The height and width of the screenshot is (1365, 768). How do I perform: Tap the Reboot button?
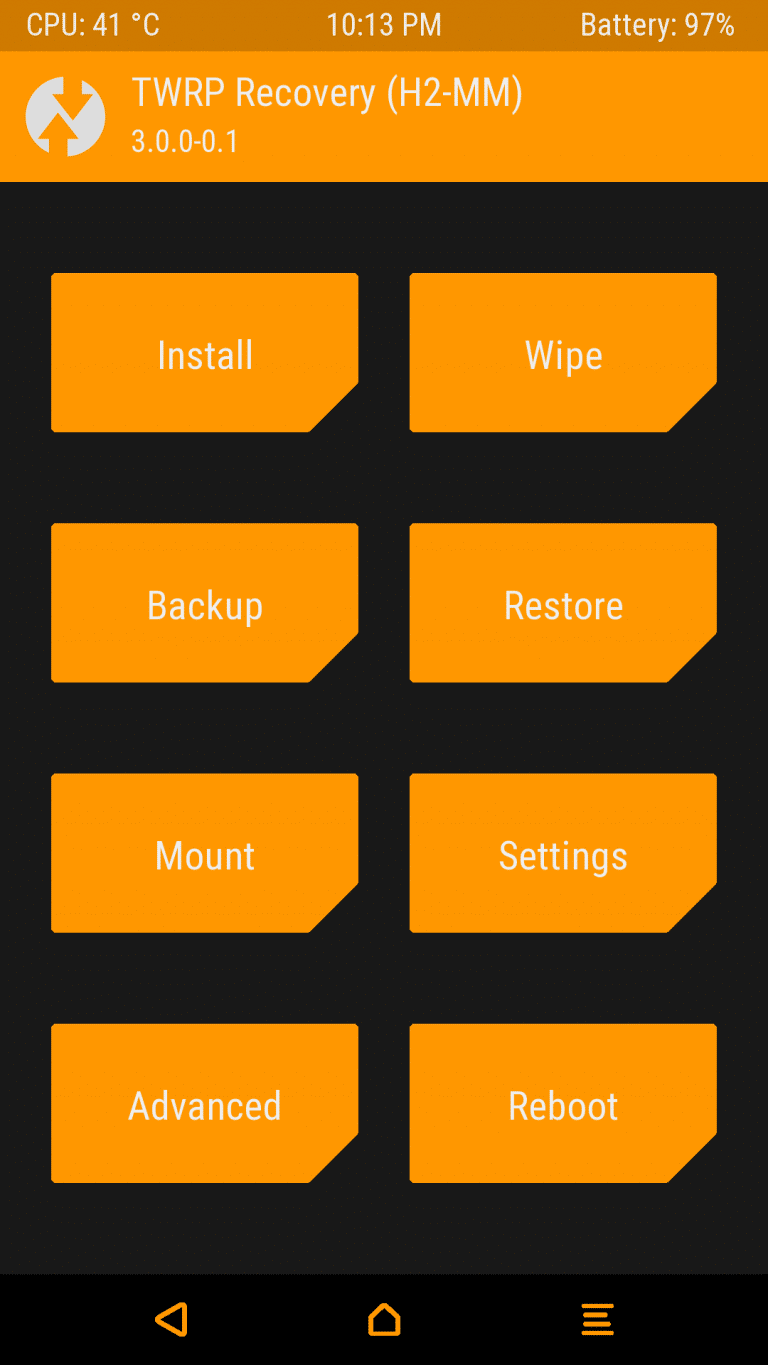563,1103
